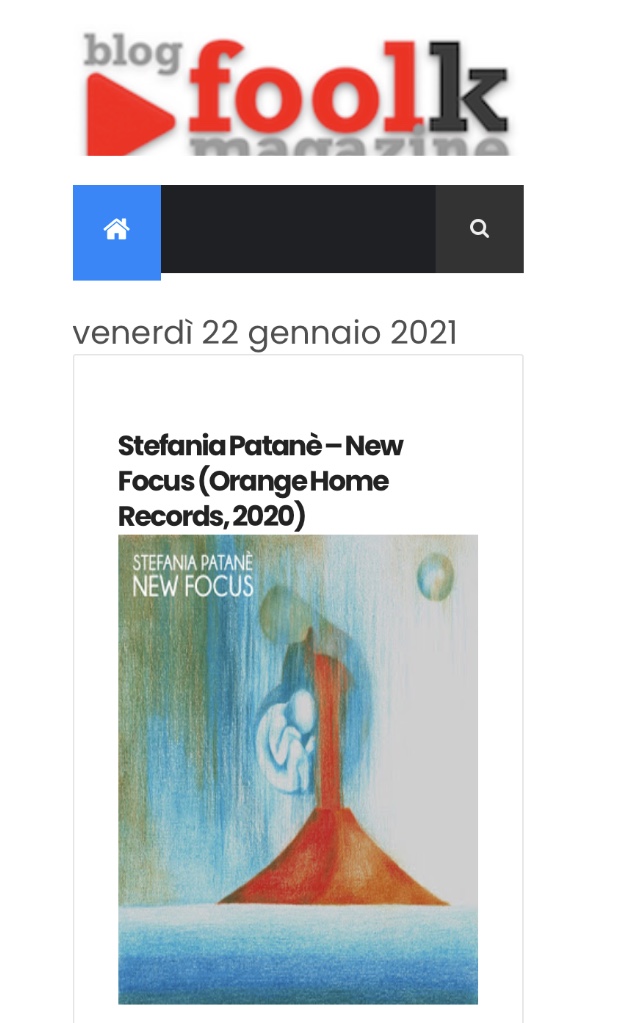The height and width of the screenshot is (1023, 638).
Task: Go to the blog home page
Action: click(116, 230)
